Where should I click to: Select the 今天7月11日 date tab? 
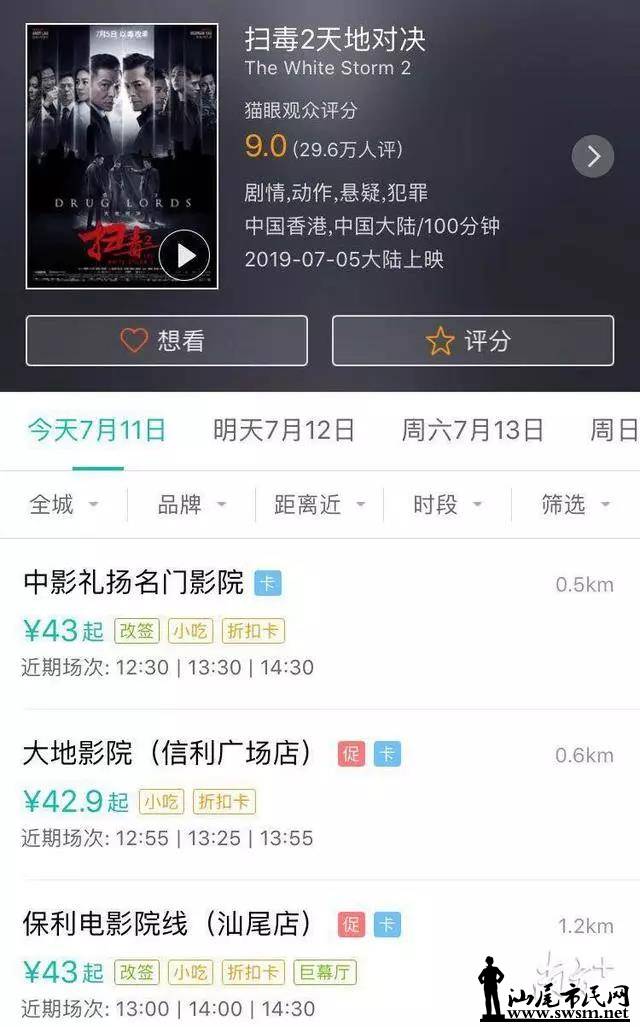[97, 431]
